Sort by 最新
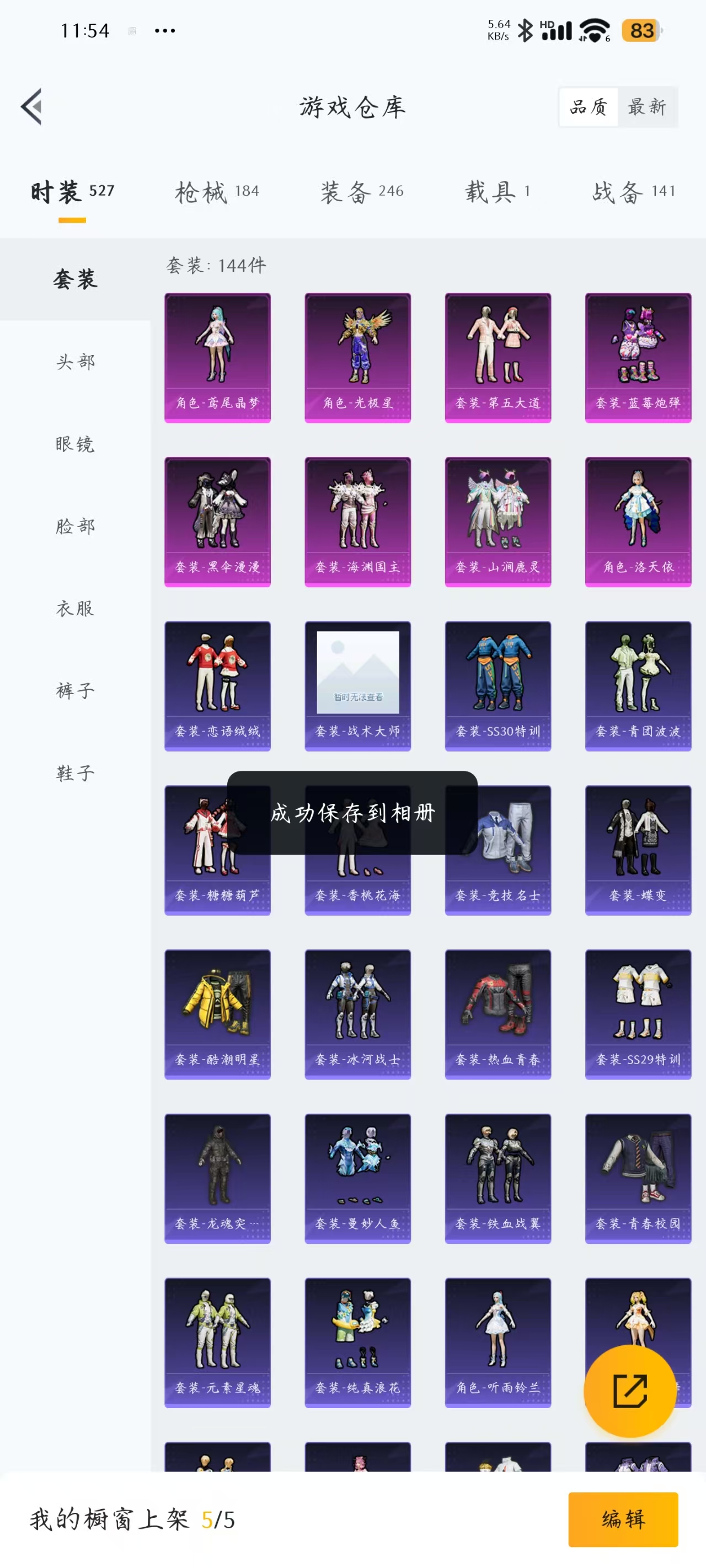The height and width of the screenshot is (1568, 706). point(647,106)
